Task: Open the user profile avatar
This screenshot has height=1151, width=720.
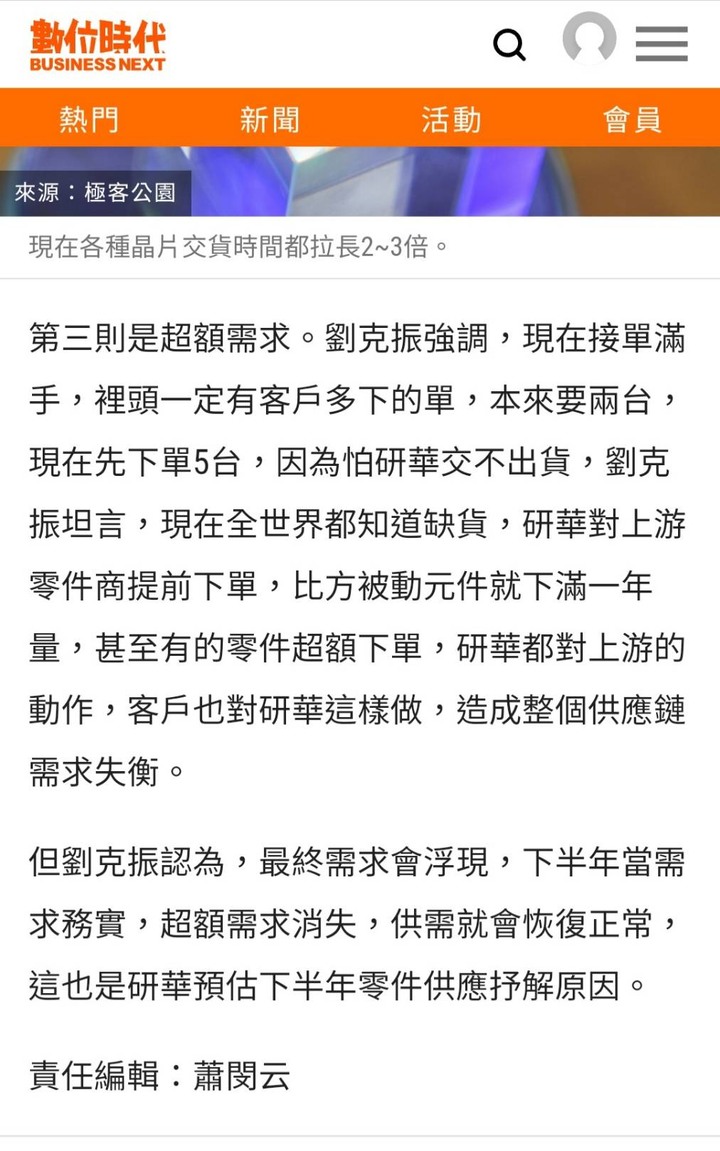Action: pyautogui.click(x=589, y=40)
